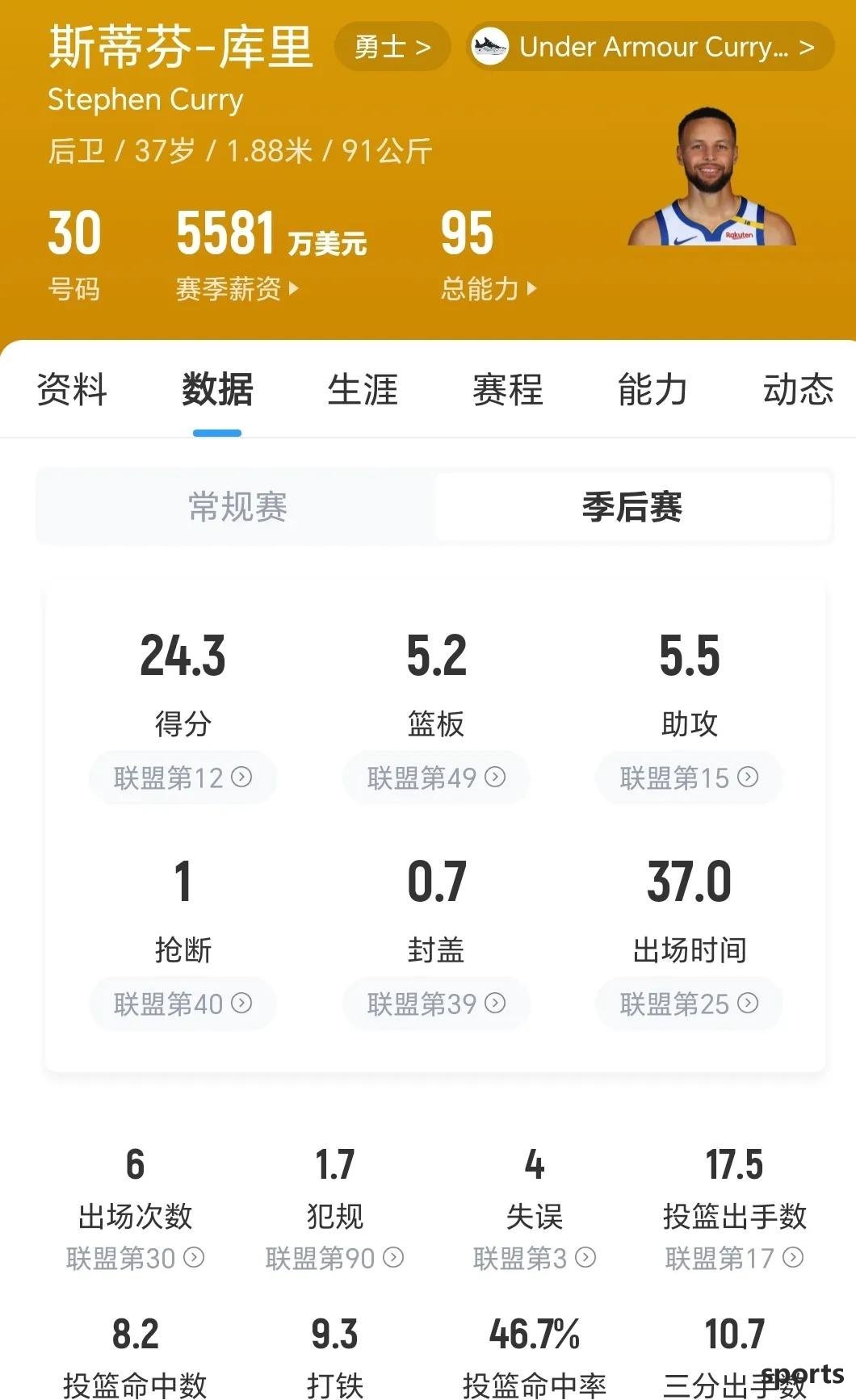
Task: View the 联盟第25 minutes ranking
Action: tap(689, 1004)
